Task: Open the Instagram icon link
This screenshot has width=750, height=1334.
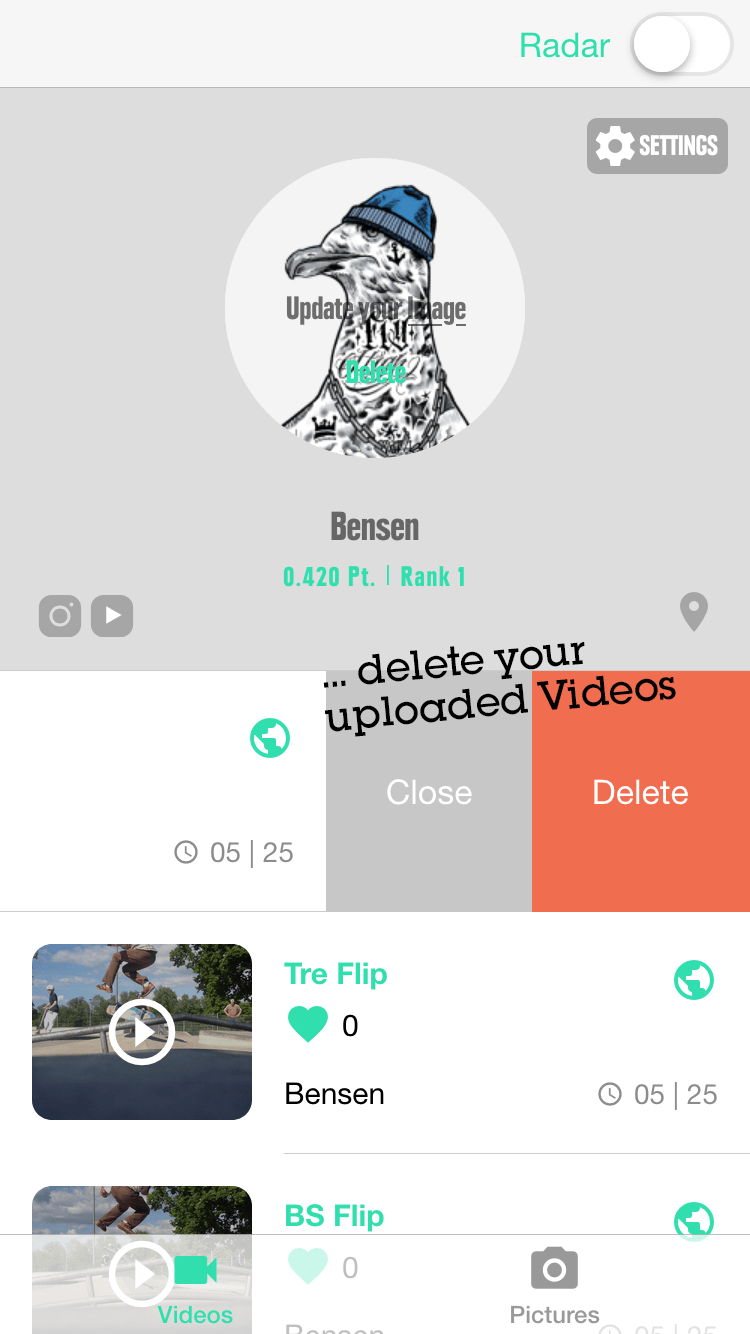Action: [x=60, y=616]
